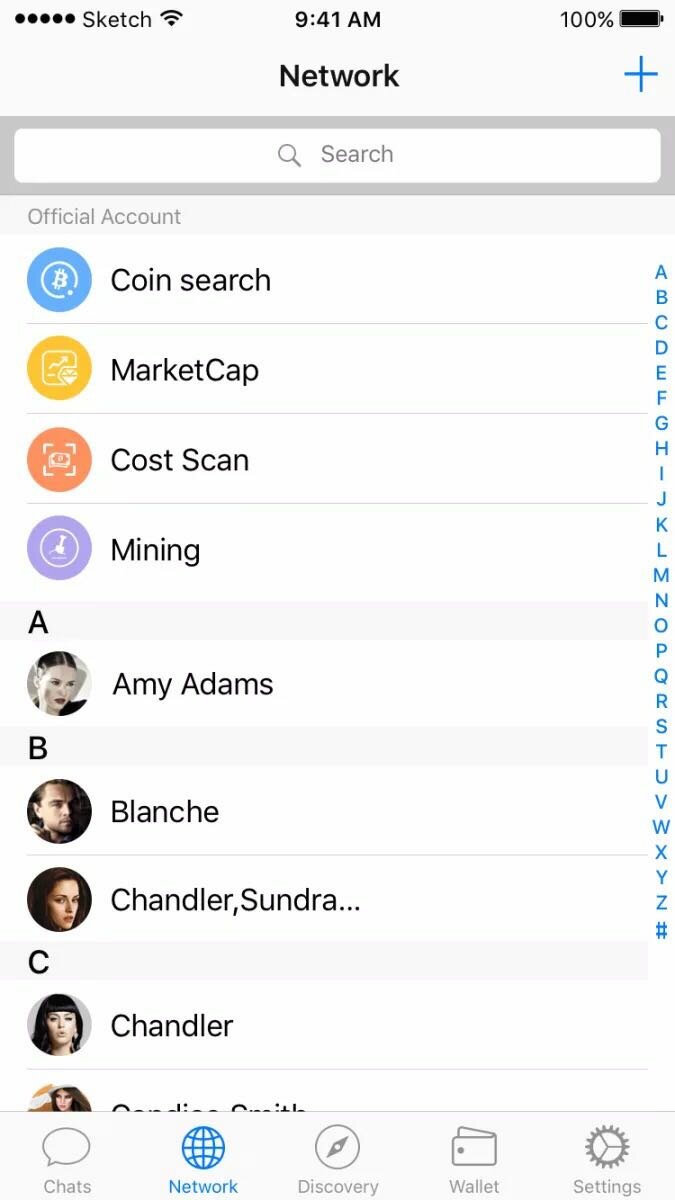Focus the Search field

tap(337, 155)
